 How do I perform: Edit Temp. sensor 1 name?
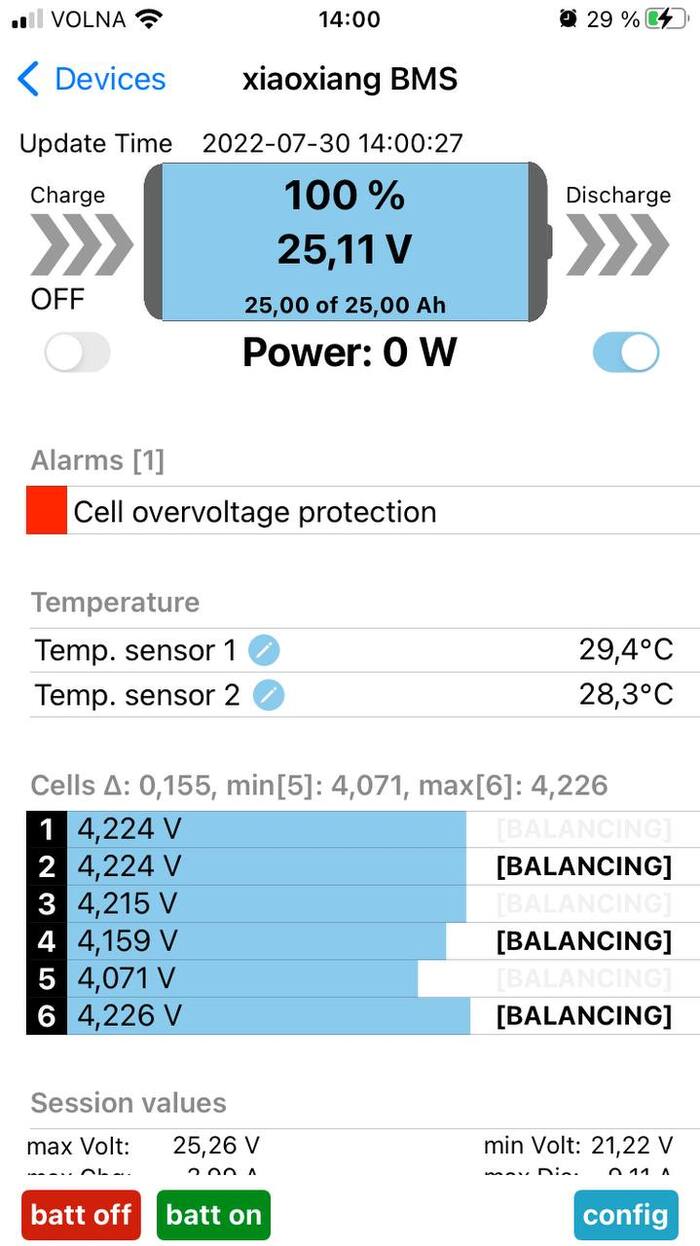264,651
